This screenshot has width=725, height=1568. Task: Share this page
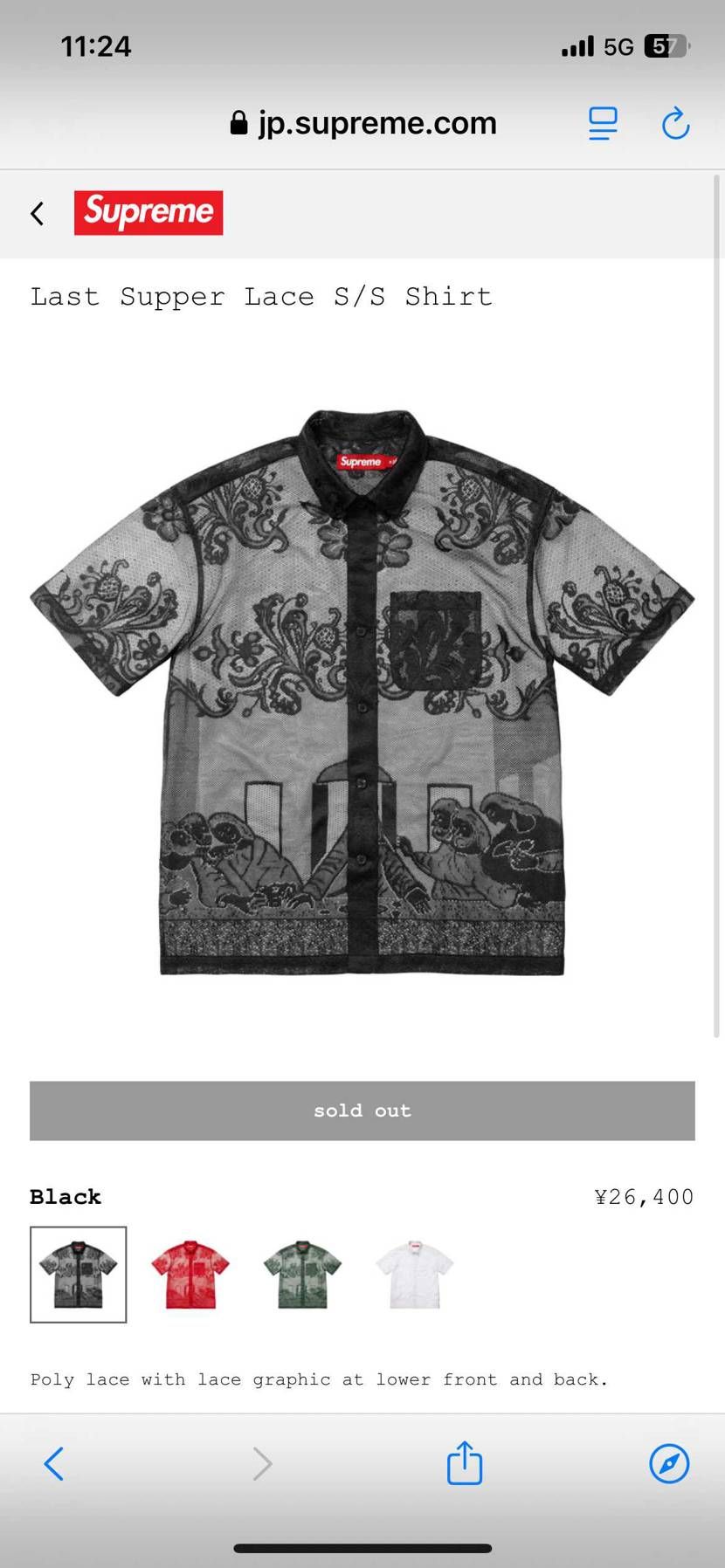tap(465, 1462)
